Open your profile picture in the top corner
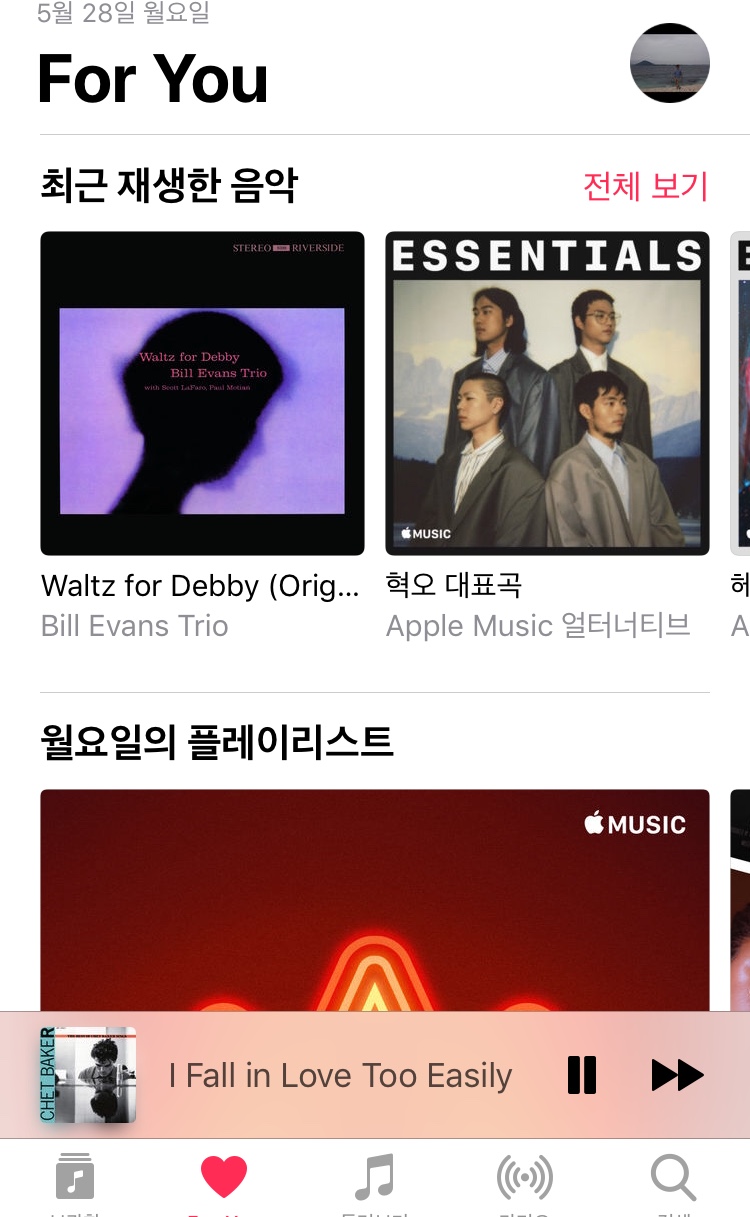 point(670,63)
